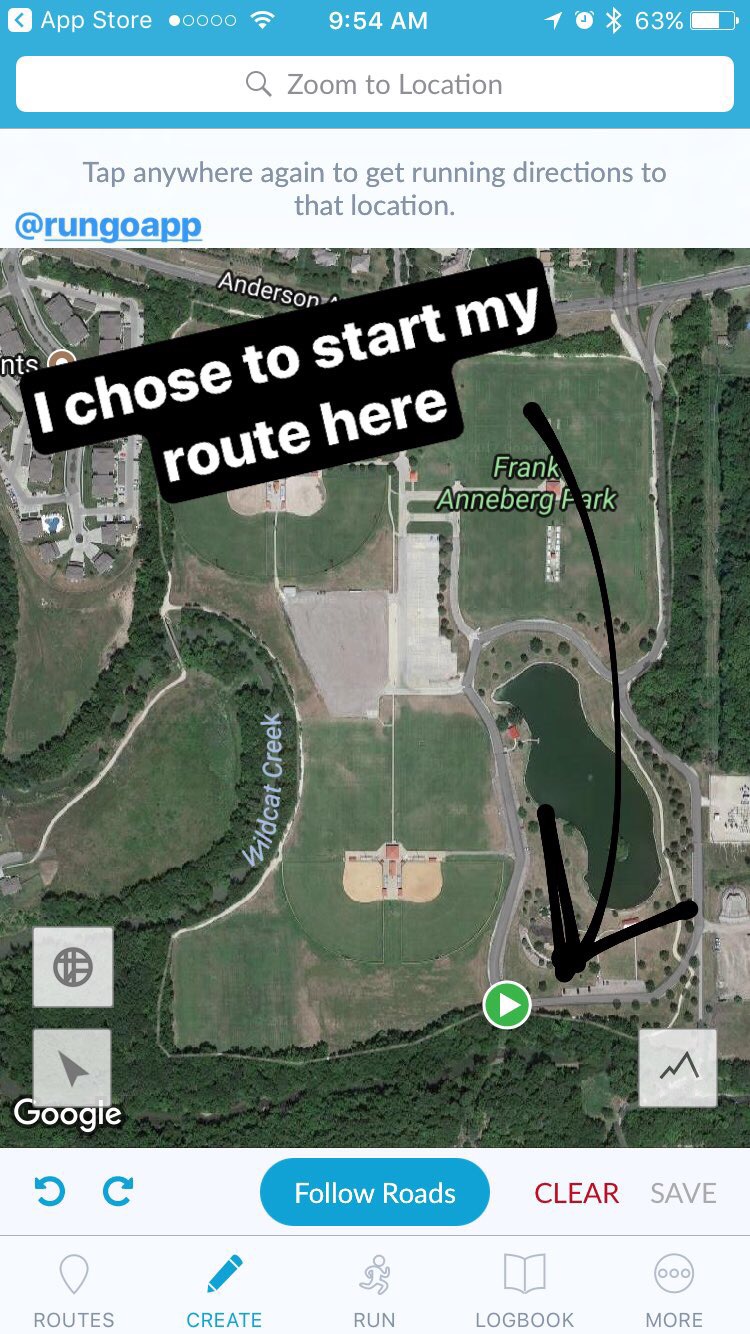Select the Create tab
The width and height of the screenshot is (750, 1334).
(224, 1290)
